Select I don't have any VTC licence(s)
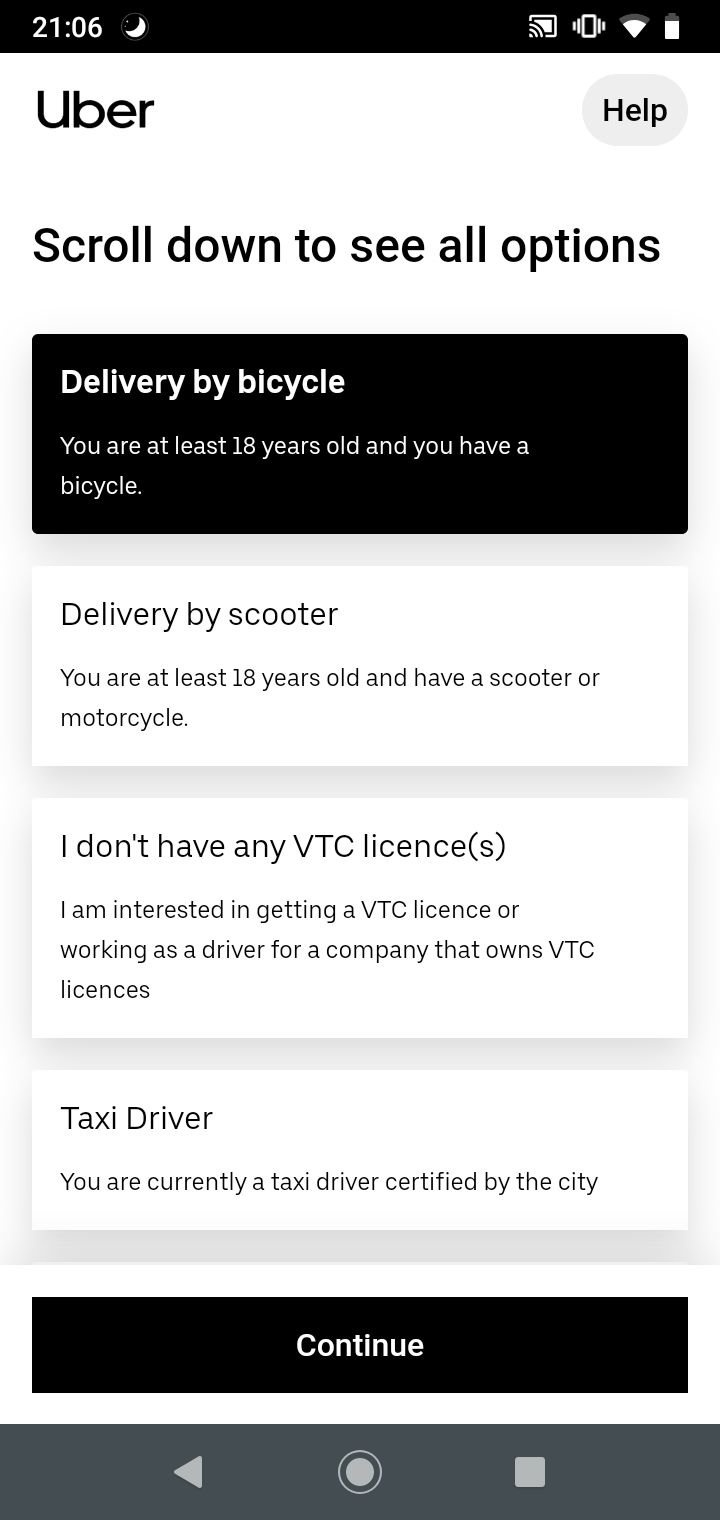This screenshot has width=720, height=1520. point(360,918)
